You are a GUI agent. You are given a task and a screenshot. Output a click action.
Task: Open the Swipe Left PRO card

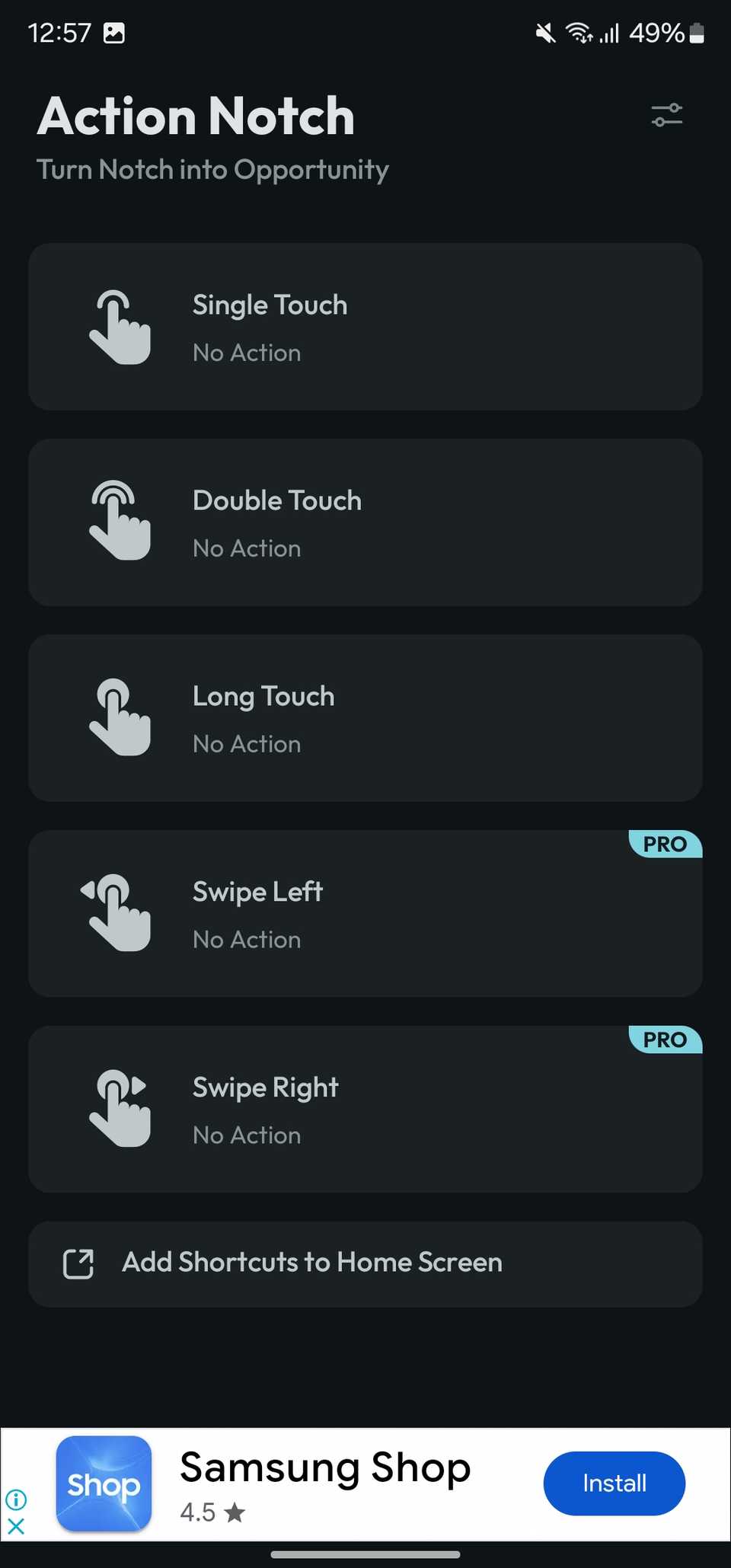[x=365, y=914]
